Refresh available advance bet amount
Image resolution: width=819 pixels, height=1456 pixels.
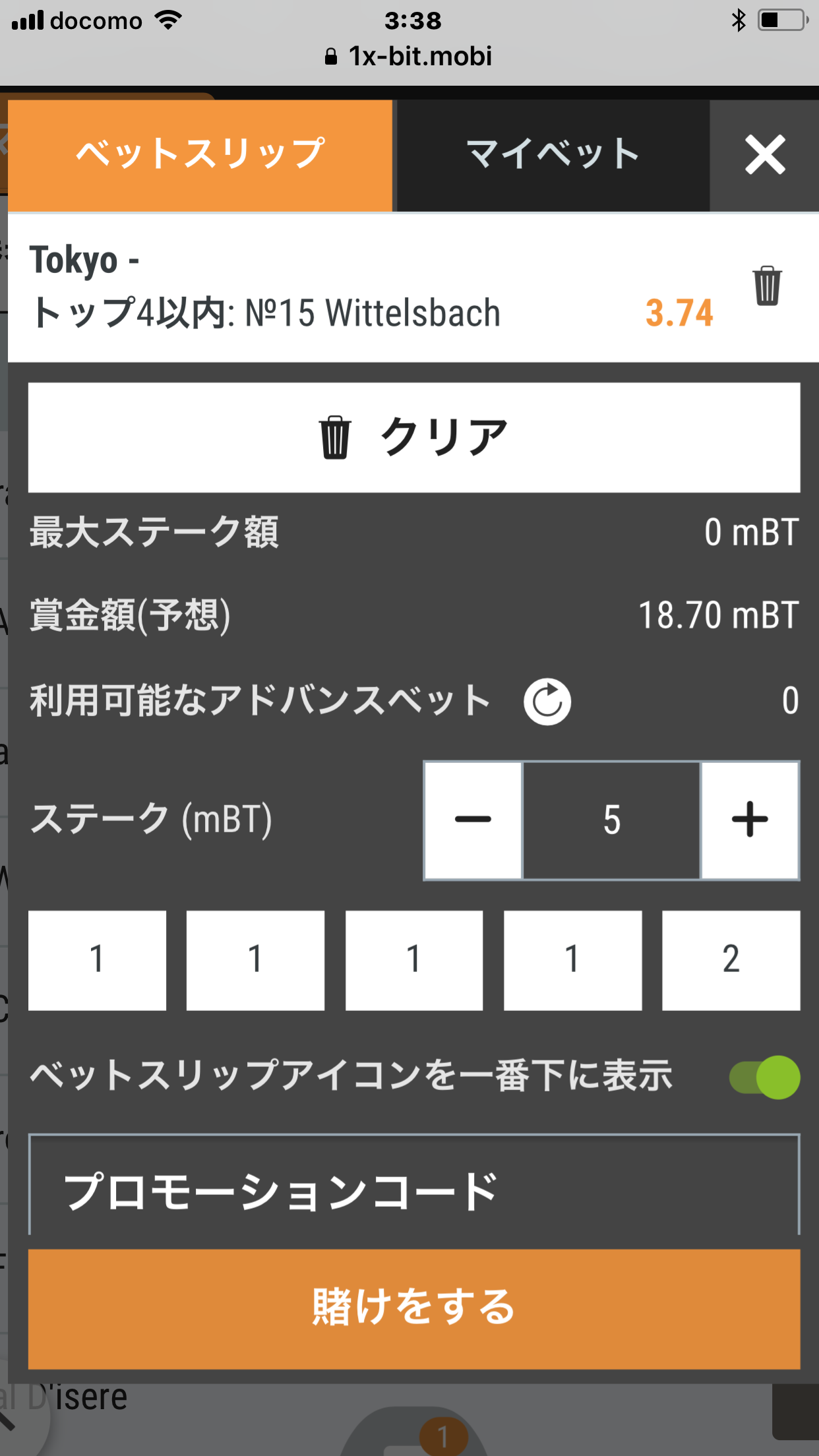pos(547,702)
